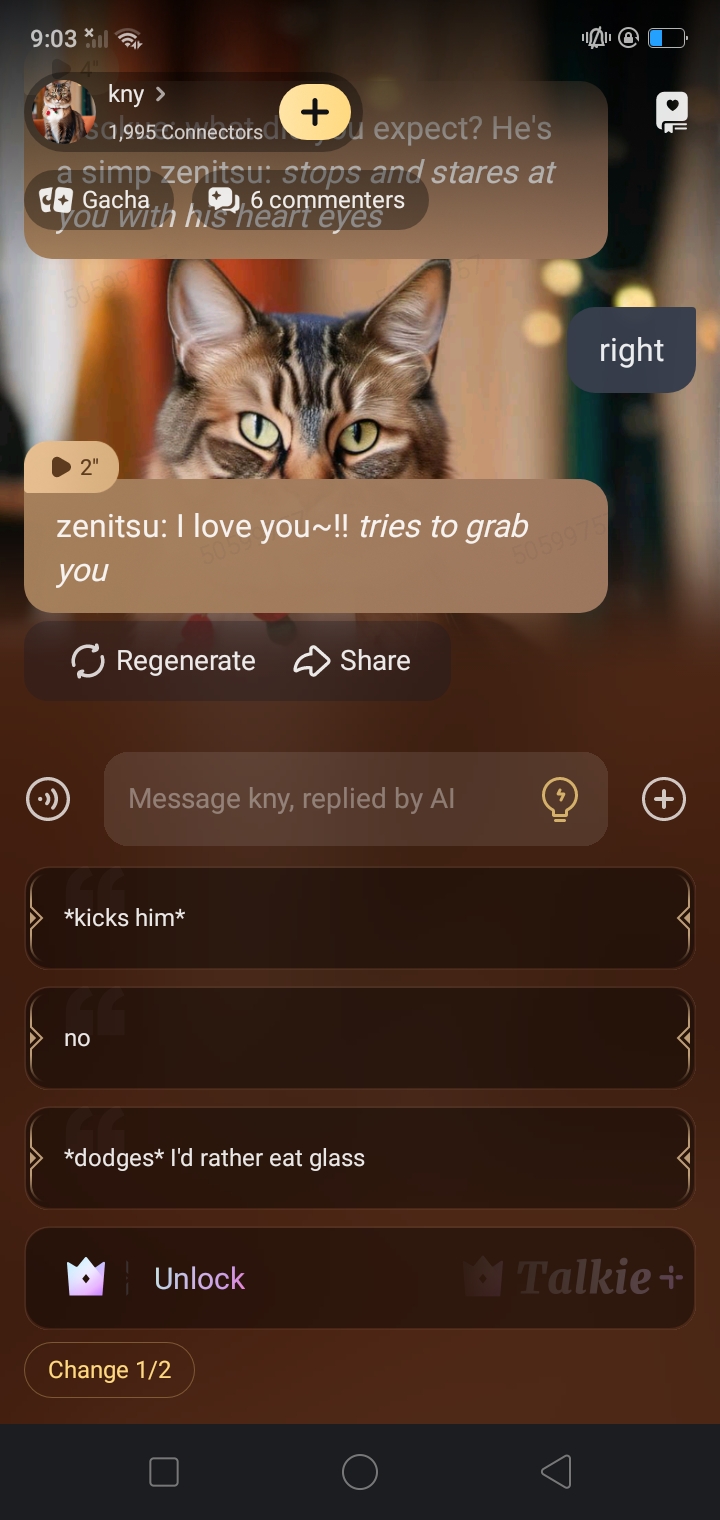This screenshot has width=720, height=1520.
Task: Go back with the system back button
Action: coord(556,1472)
